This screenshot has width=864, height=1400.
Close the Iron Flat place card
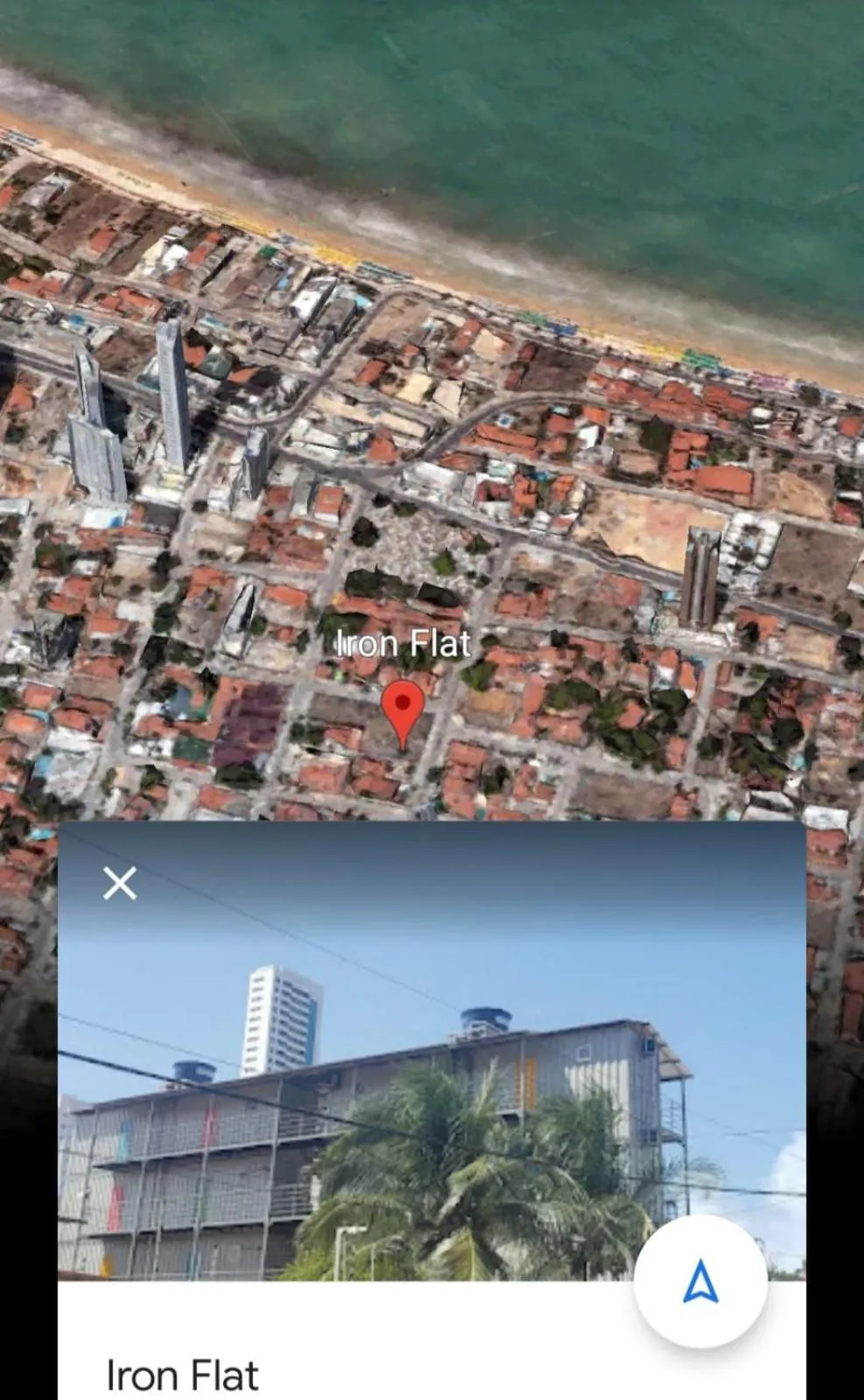[120, 884]
